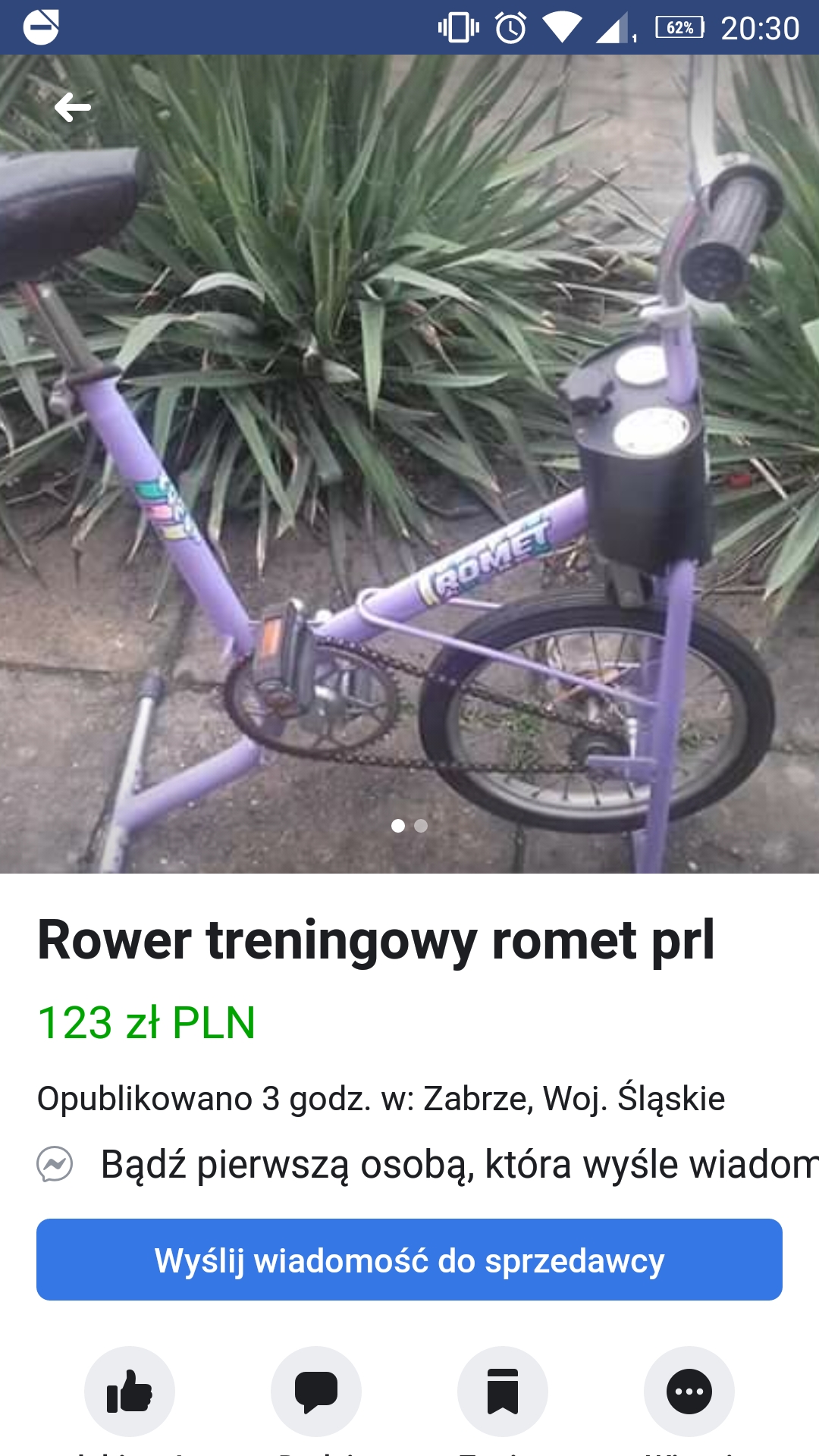This screenshot has width=819, height=1456.
Task: Save listing with the bookmark icon
Action: 503,1392
